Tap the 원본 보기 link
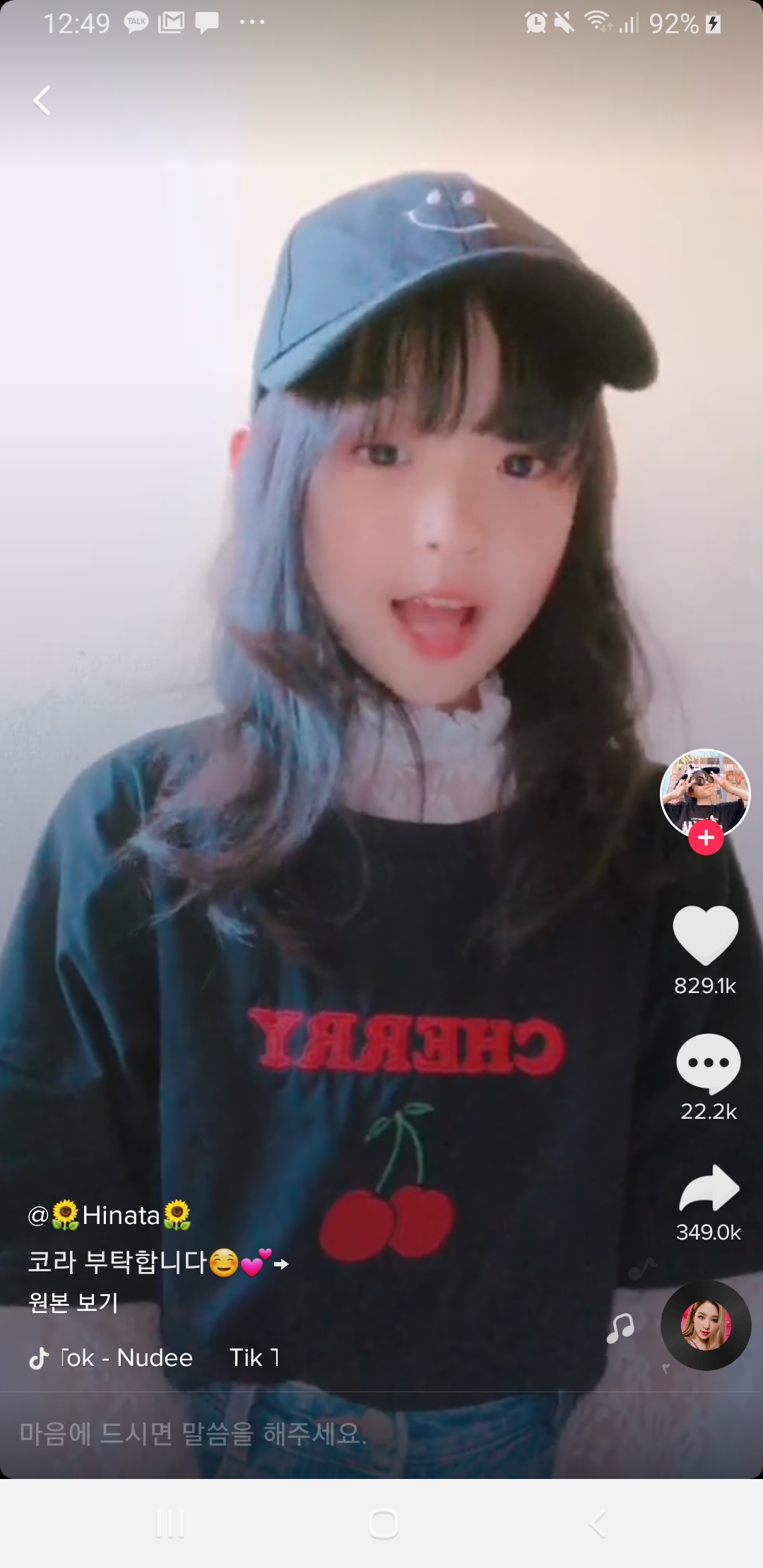 (73, 1302)
